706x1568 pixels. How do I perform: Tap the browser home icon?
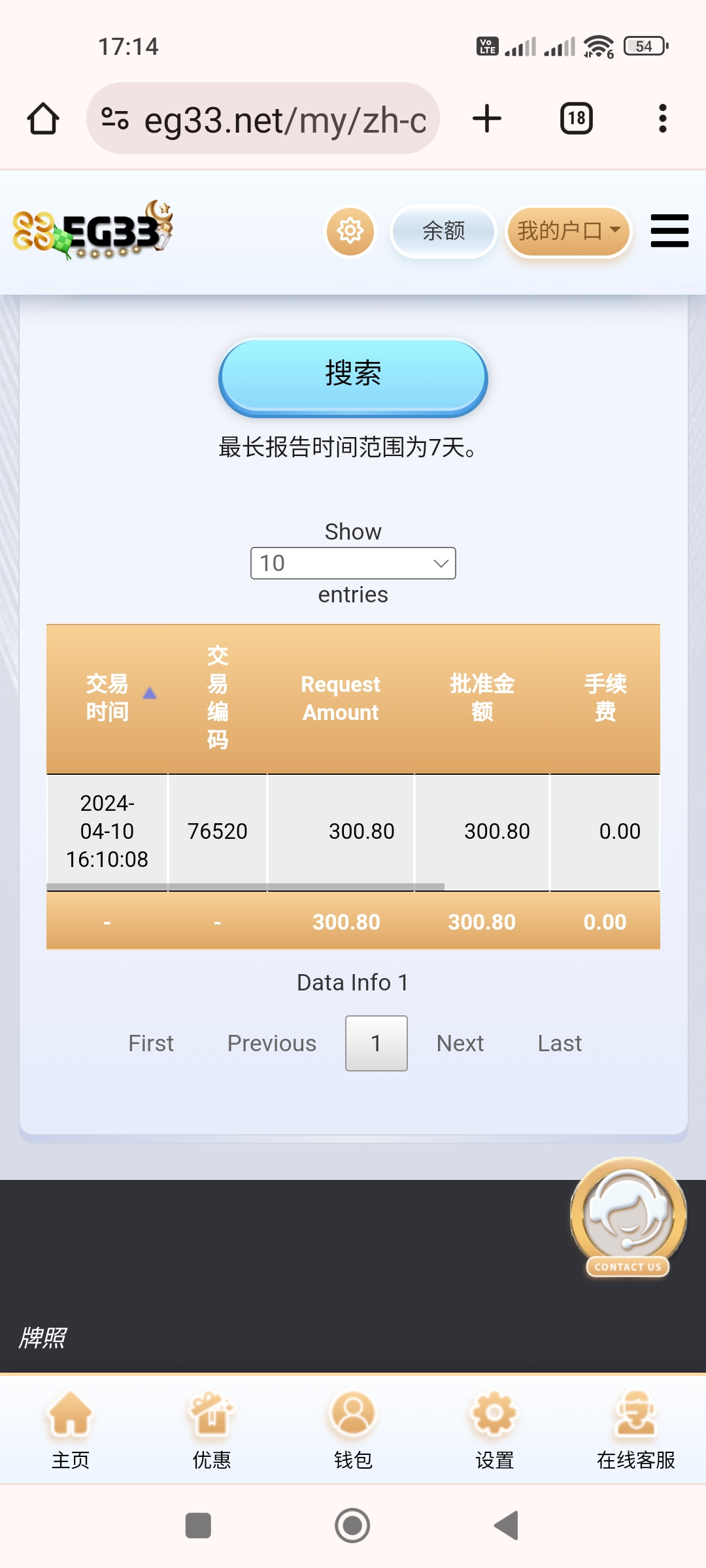tap(43, 118)
